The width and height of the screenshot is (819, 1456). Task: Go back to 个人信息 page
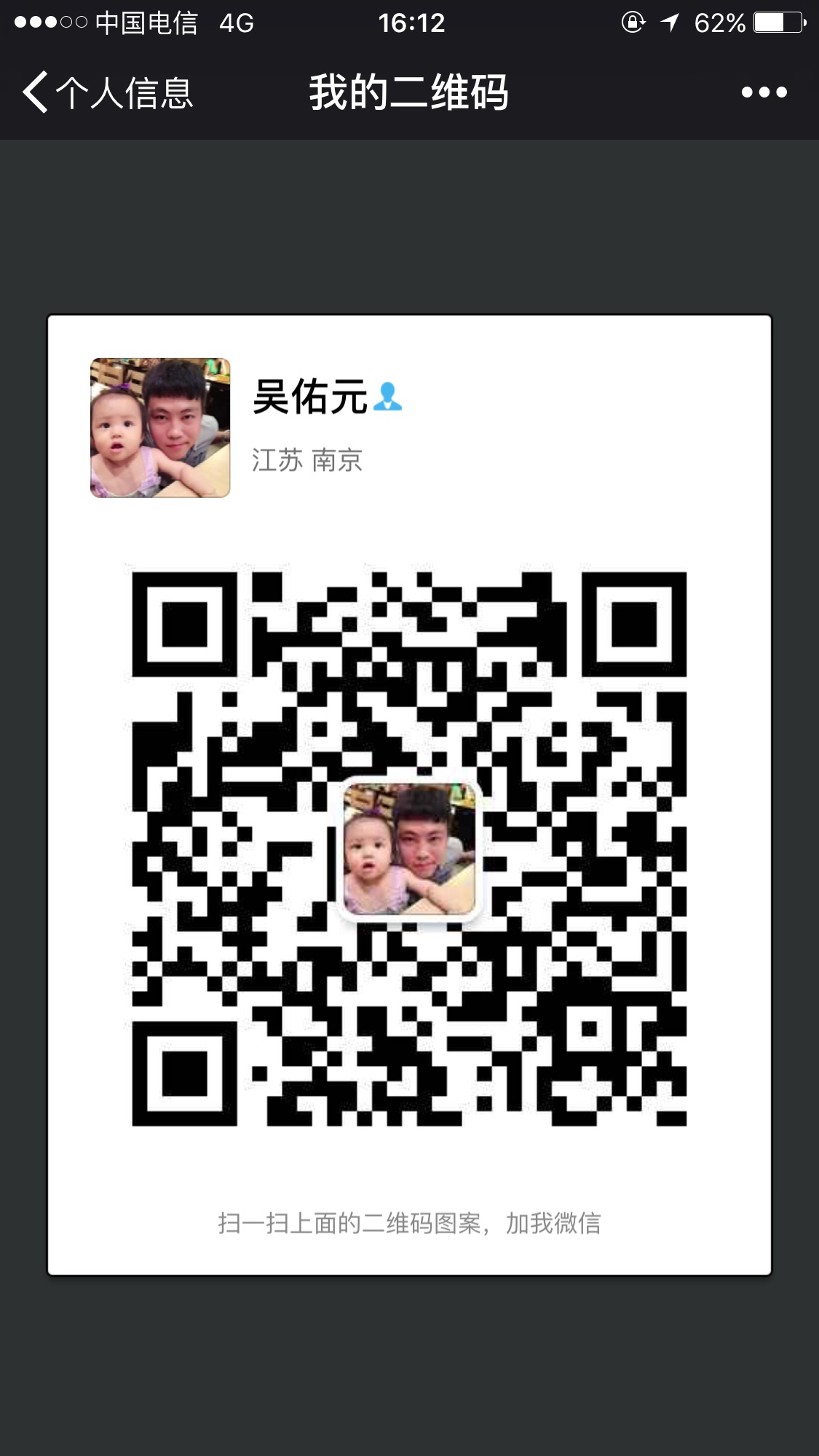[107, 92]
